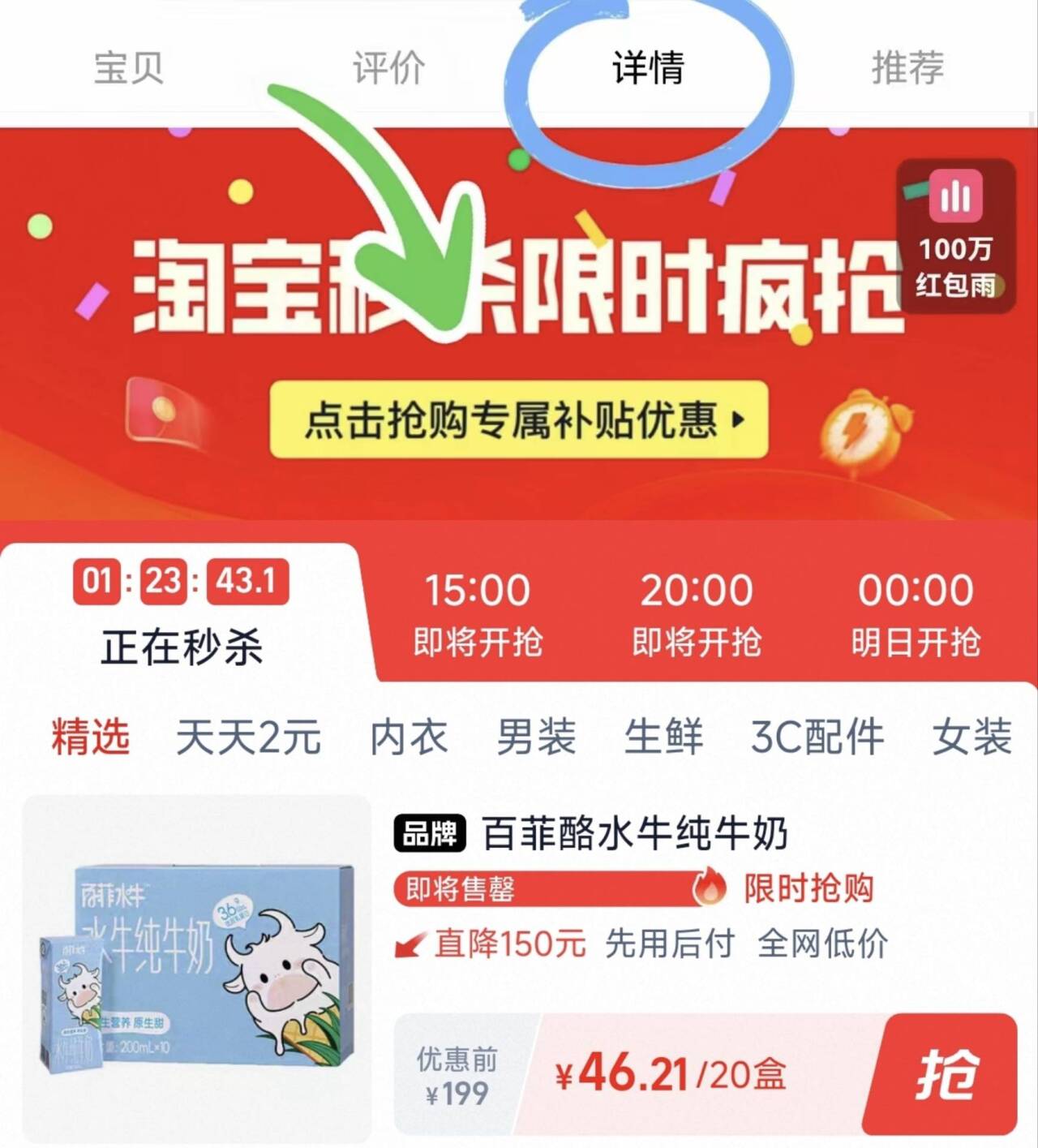Open the 00:00 明日开抢 slot
This screenshot has height=1148, width=1038.
click(x=916, y=613)
